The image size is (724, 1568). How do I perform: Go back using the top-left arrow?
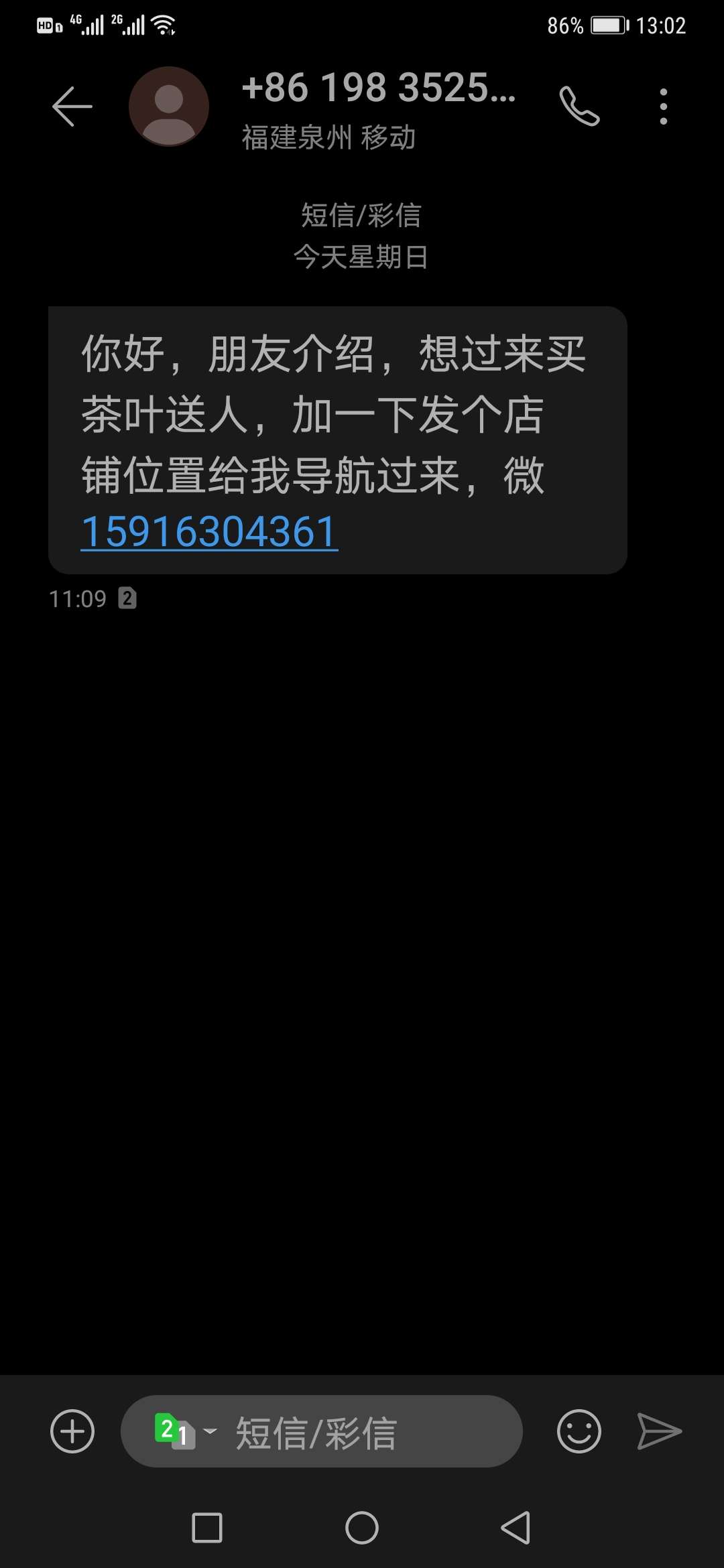[72, 107]
